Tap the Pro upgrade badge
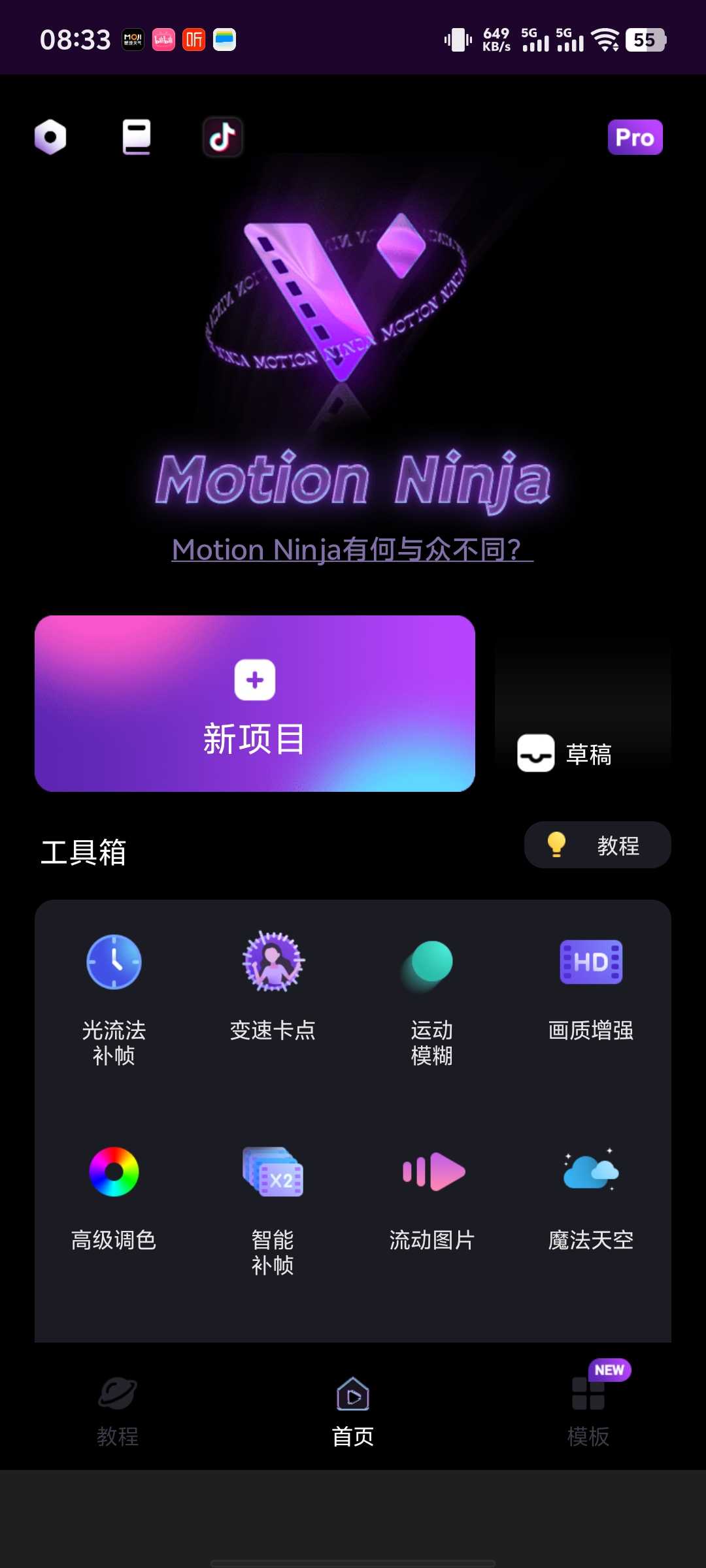706x1568 pixels. (x=635, y=137)
